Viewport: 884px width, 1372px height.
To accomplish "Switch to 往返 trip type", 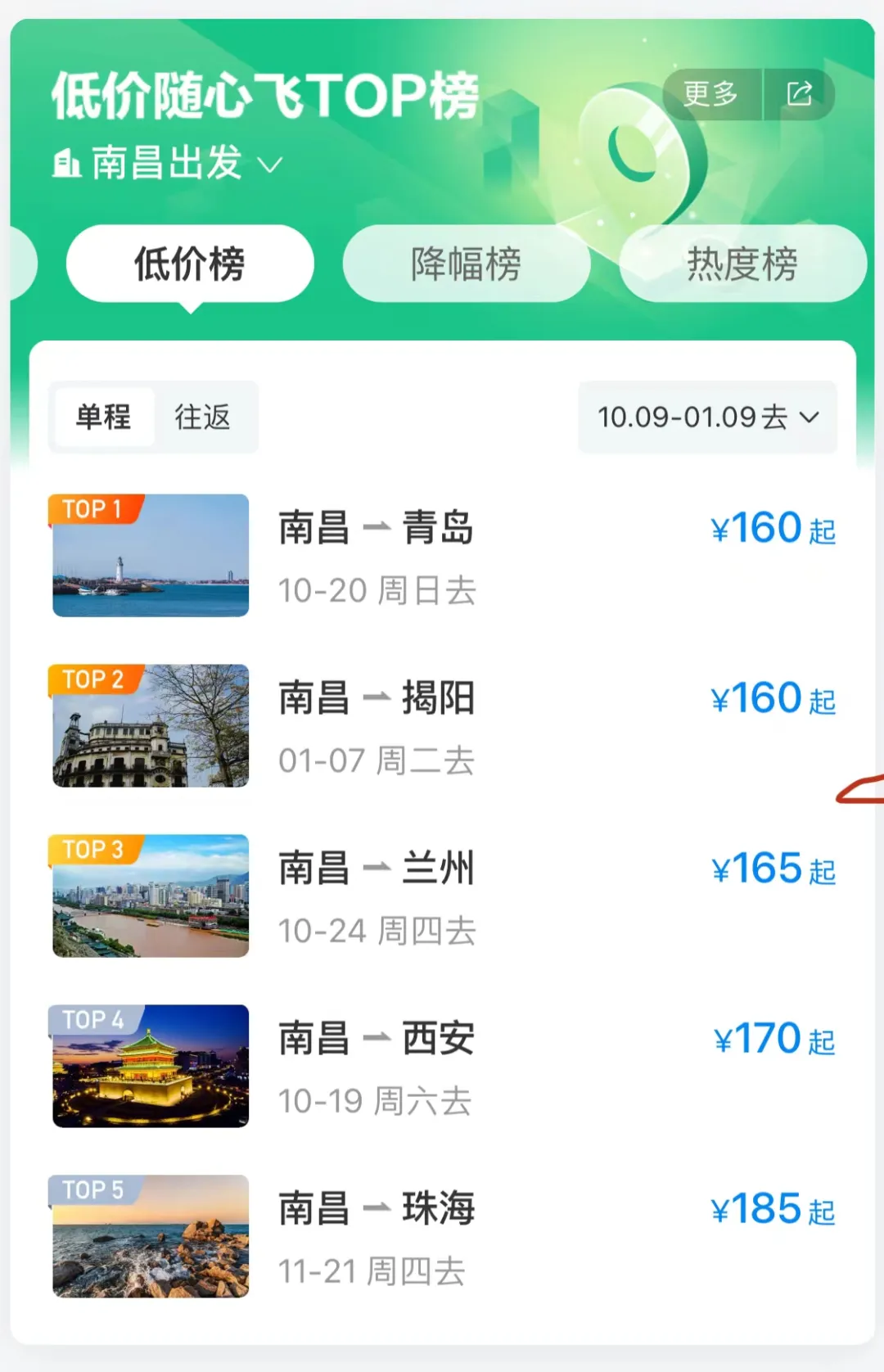I will pos(203,417).
